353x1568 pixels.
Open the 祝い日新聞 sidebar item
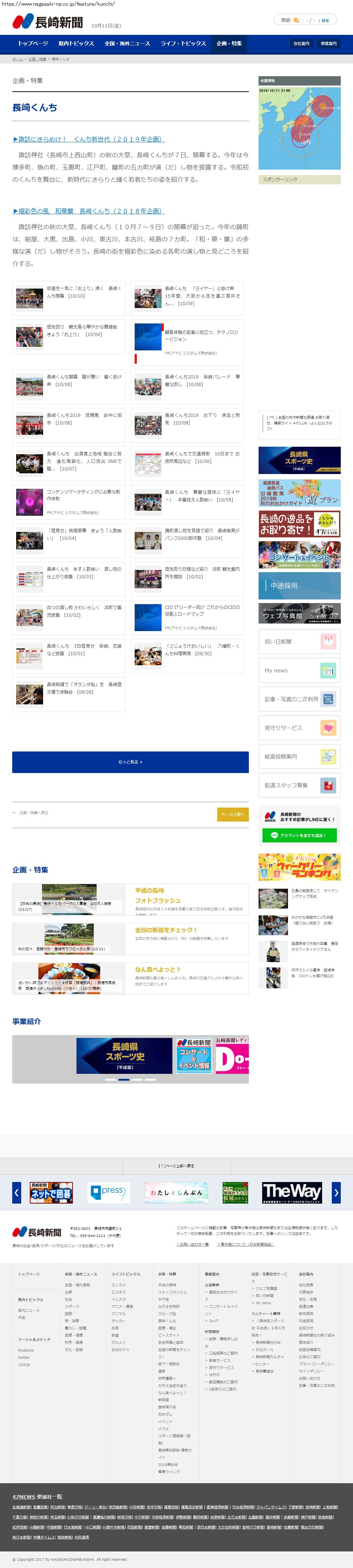click(299, 642)
